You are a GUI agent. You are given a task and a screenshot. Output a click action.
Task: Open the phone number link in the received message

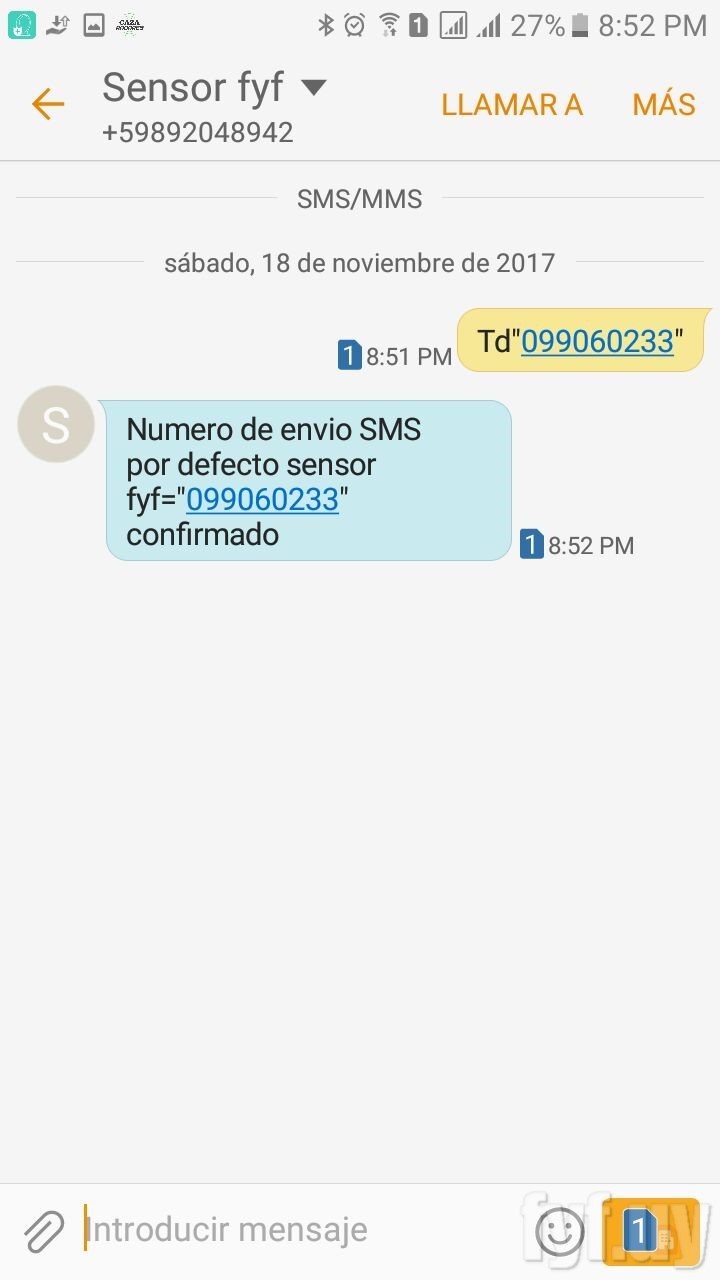262,499
